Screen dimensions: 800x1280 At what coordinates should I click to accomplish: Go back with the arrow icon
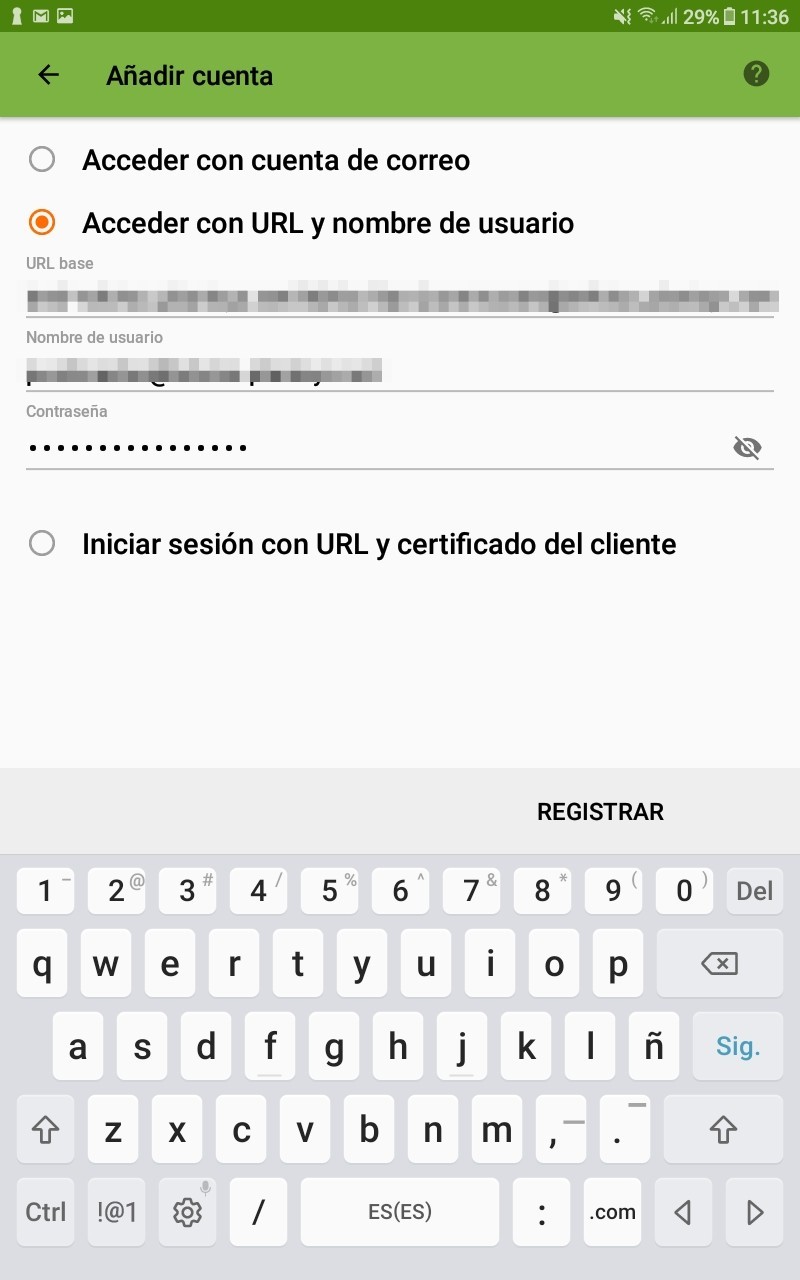click(48, 75)
